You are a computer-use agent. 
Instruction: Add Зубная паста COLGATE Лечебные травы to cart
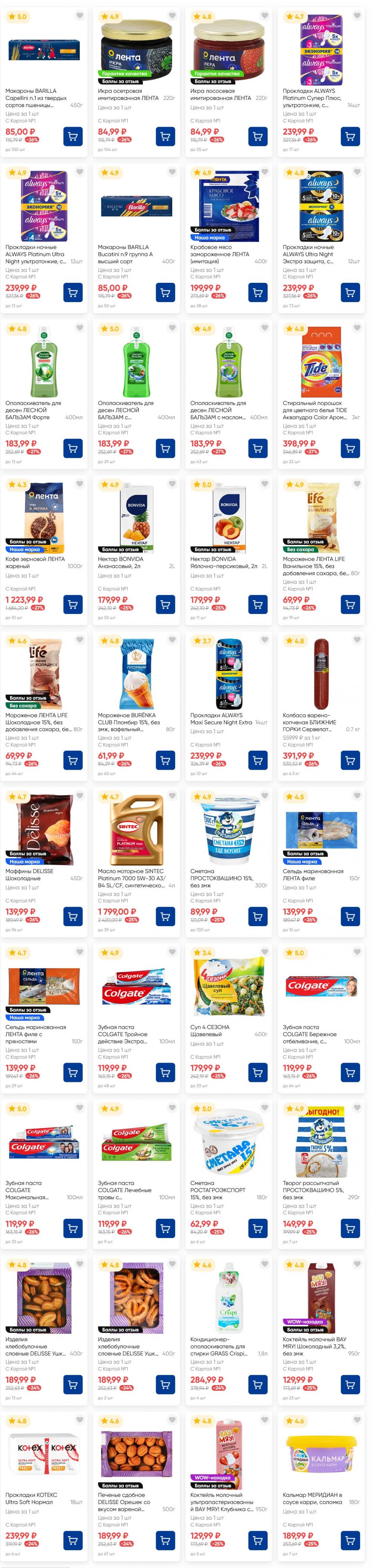166,1228
